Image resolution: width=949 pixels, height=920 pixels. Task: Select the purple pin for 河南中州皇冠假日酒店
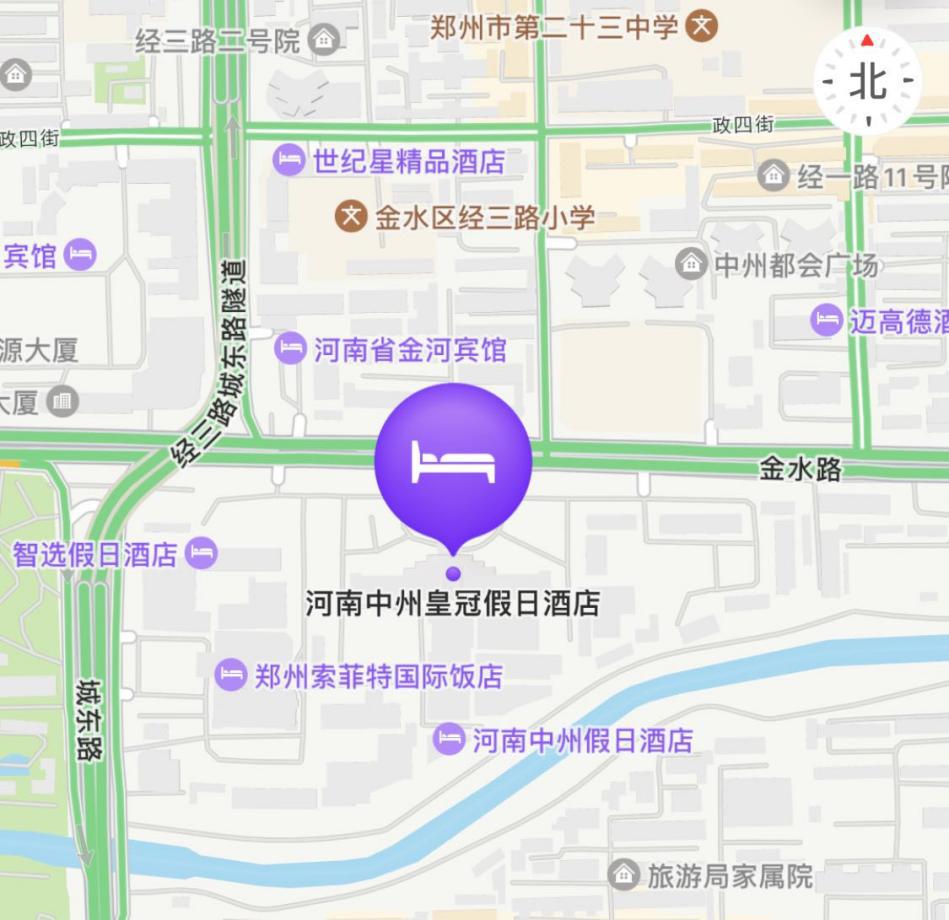(x=453, y=461)
